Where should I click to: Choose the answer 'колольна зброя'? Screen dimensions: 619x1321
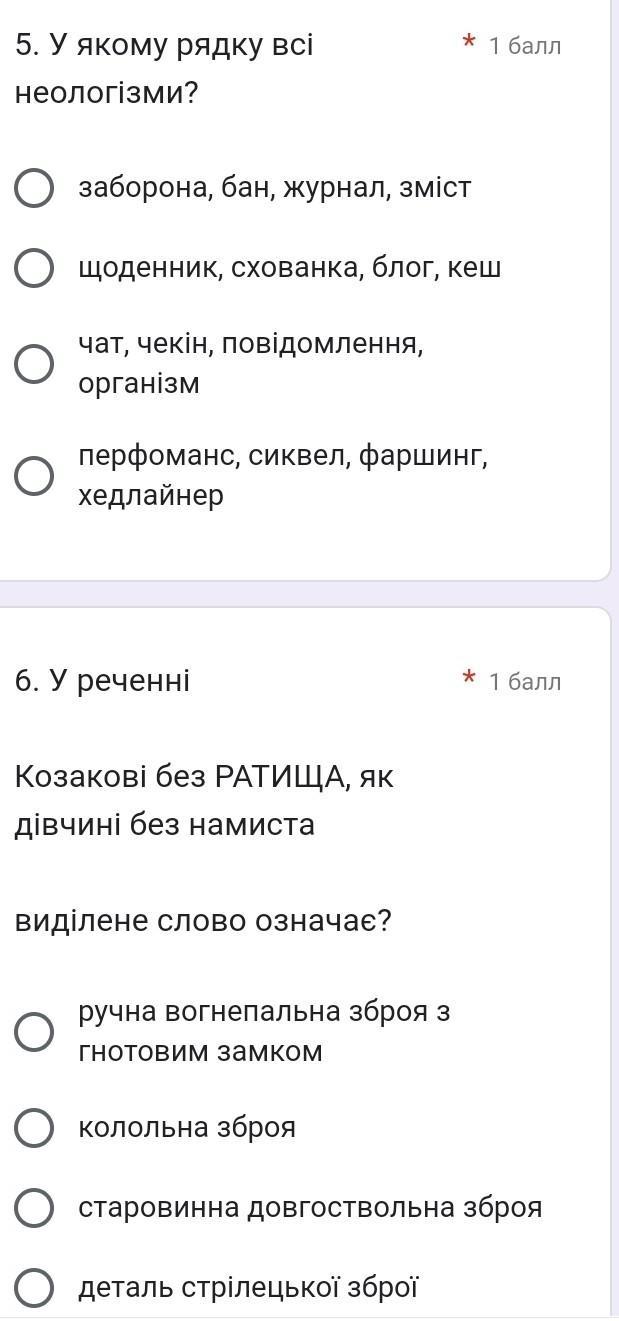coord(35,1128)
